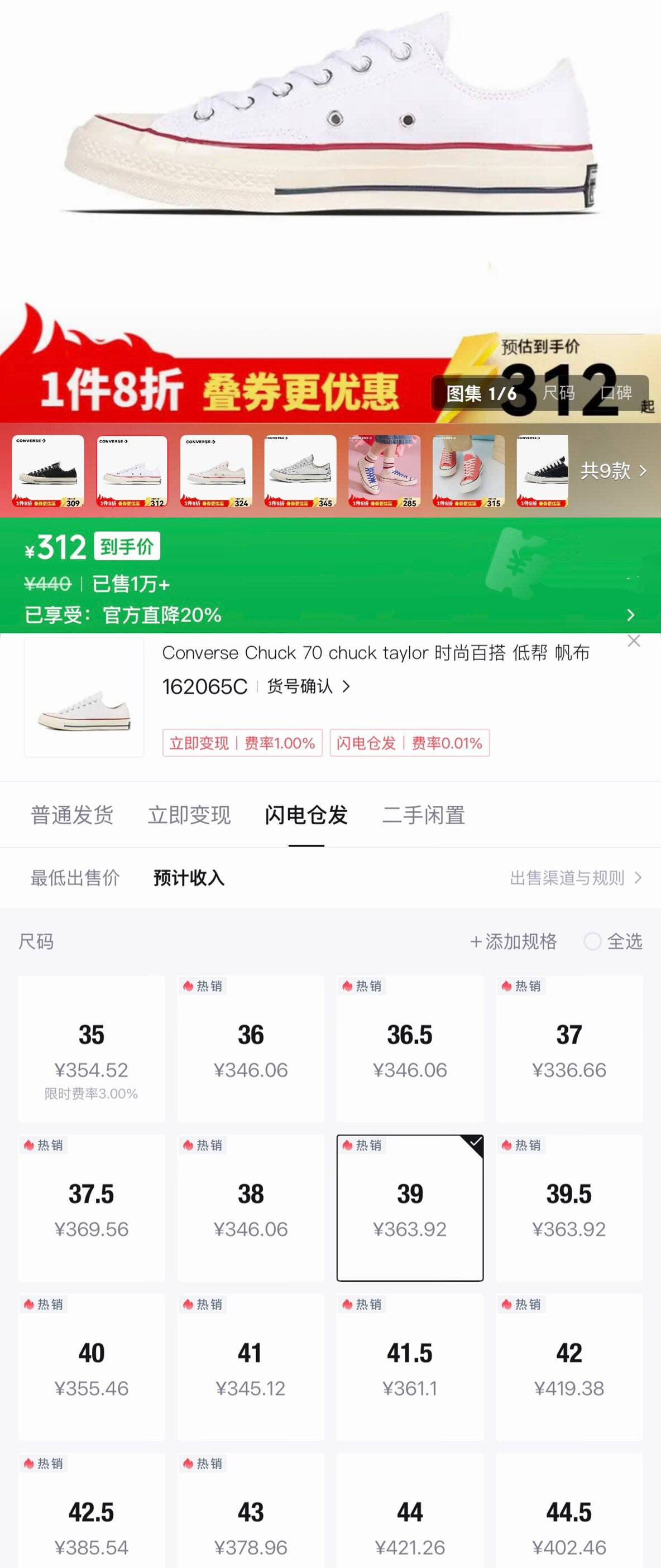Image resolution: width=661 pixels, height=1568 pixels.
Task: View the black sneaker variant priced 309
Action: pos(48,470)
